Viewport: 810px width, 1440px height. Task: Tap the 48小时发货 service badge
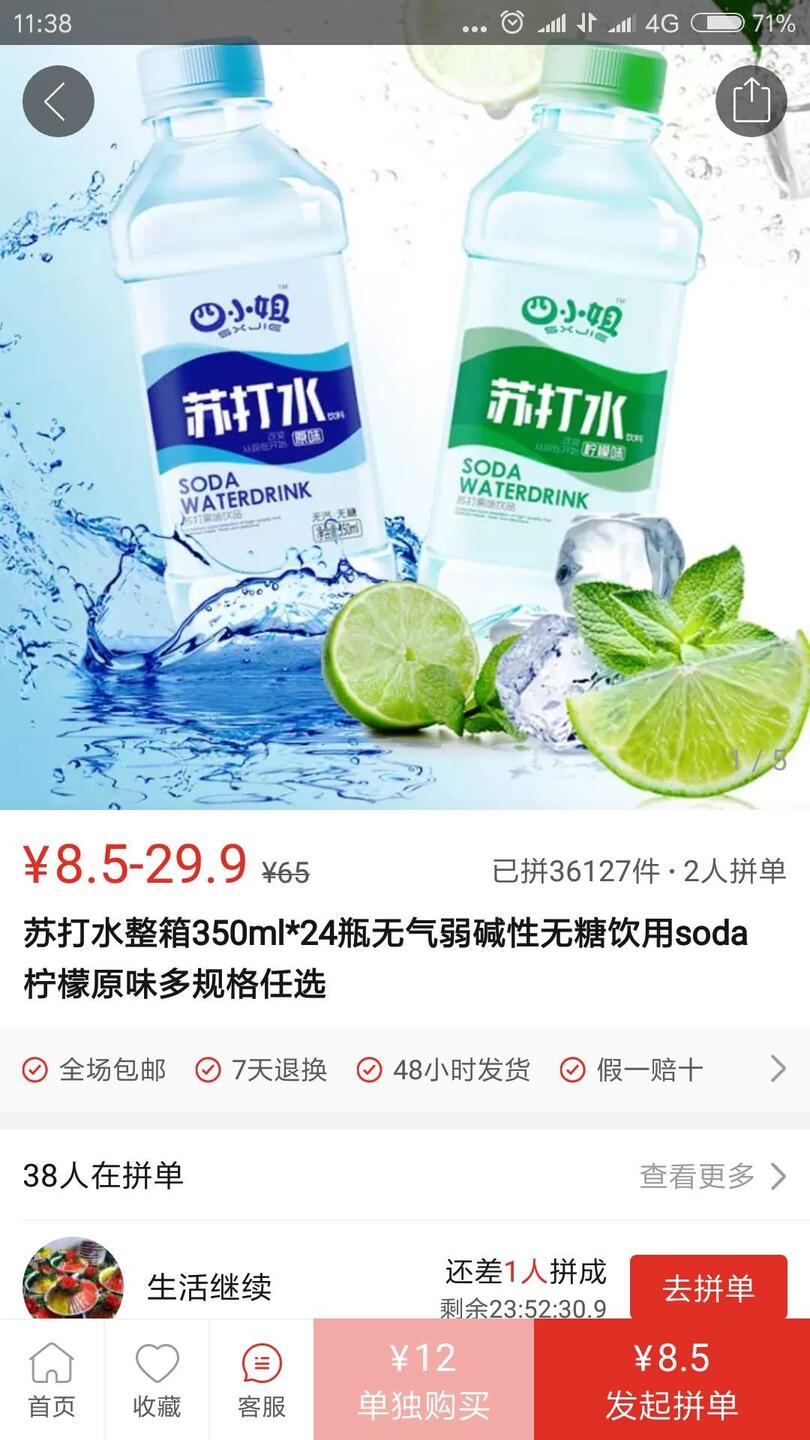coord(369,1069)
